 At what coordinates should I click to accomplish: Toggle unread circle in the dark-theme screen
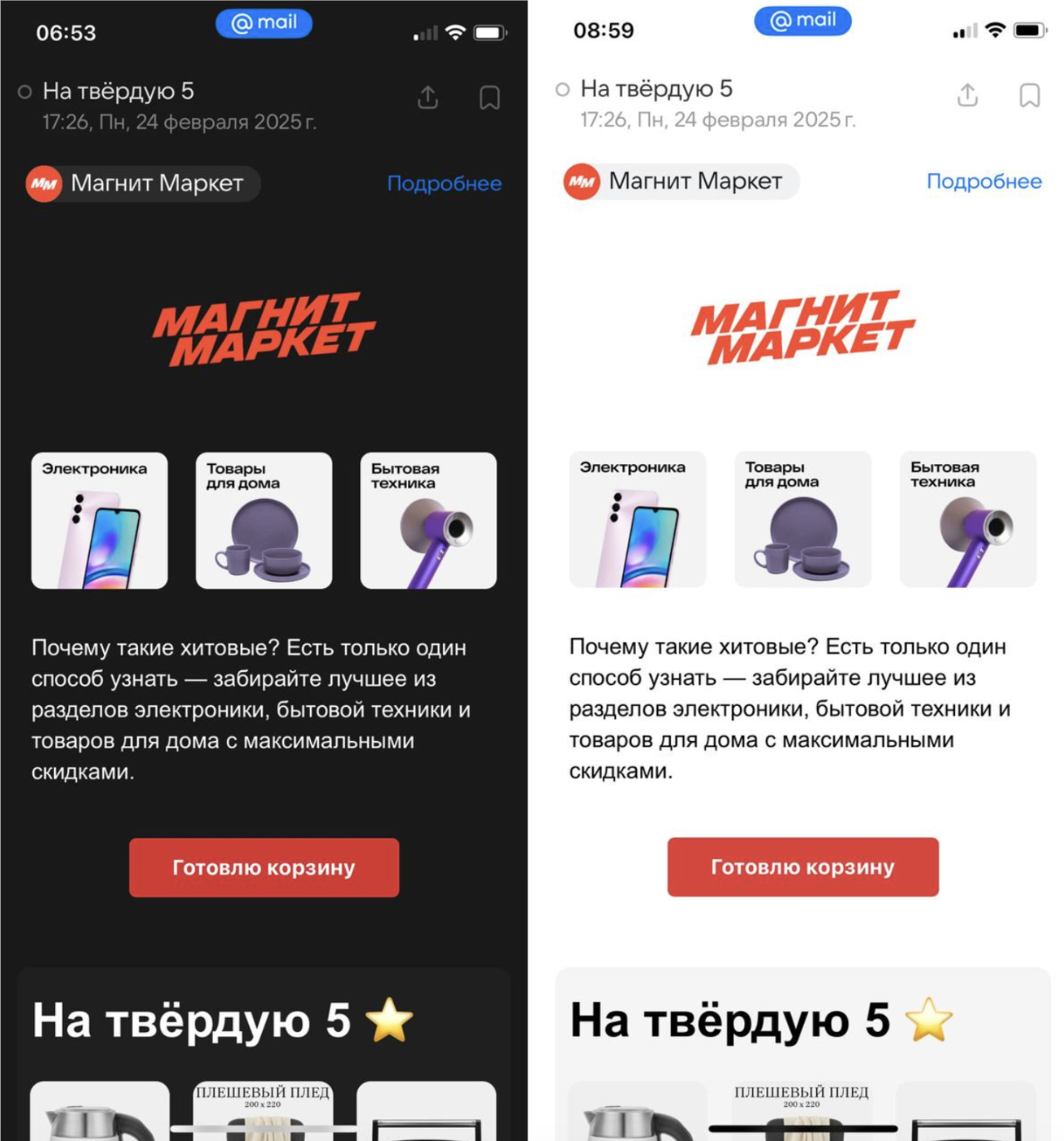click(25, 91)
